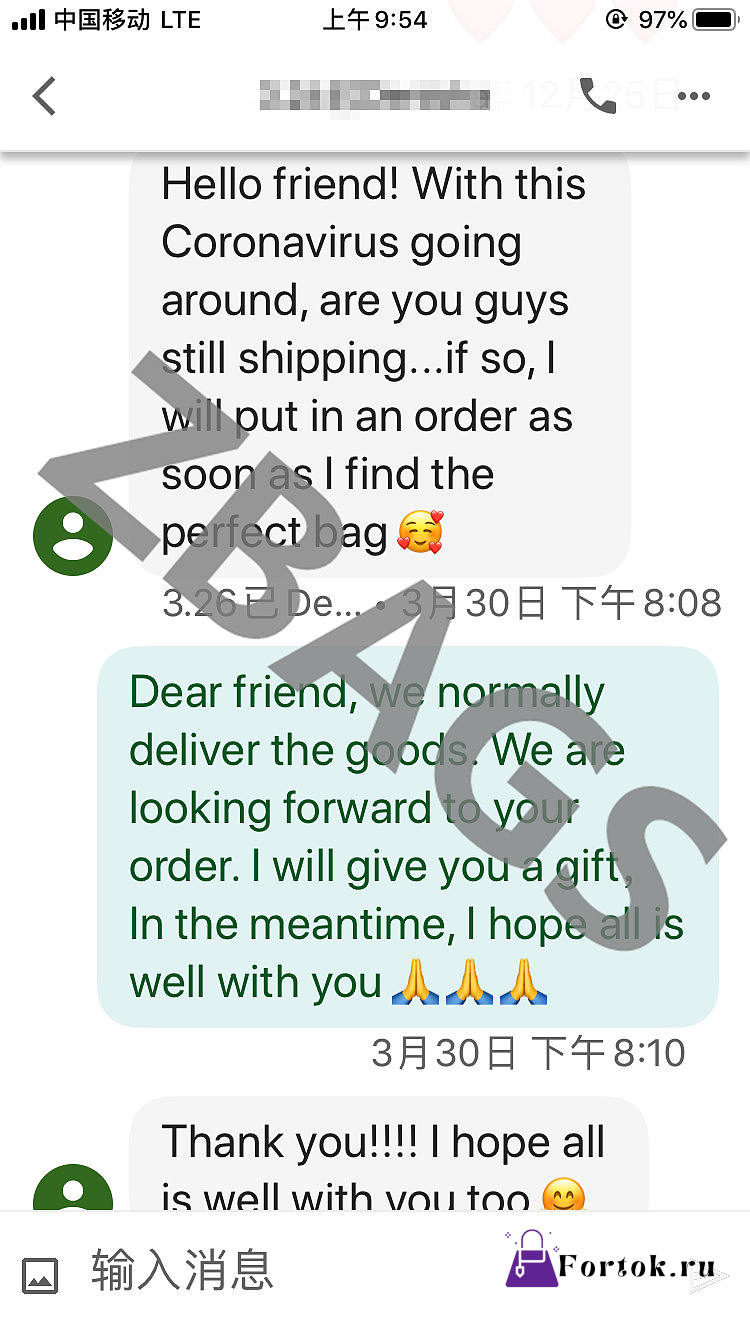Attach a picture using the image icon
The width and height of the screenshot is (750, 1334).
40,1275
